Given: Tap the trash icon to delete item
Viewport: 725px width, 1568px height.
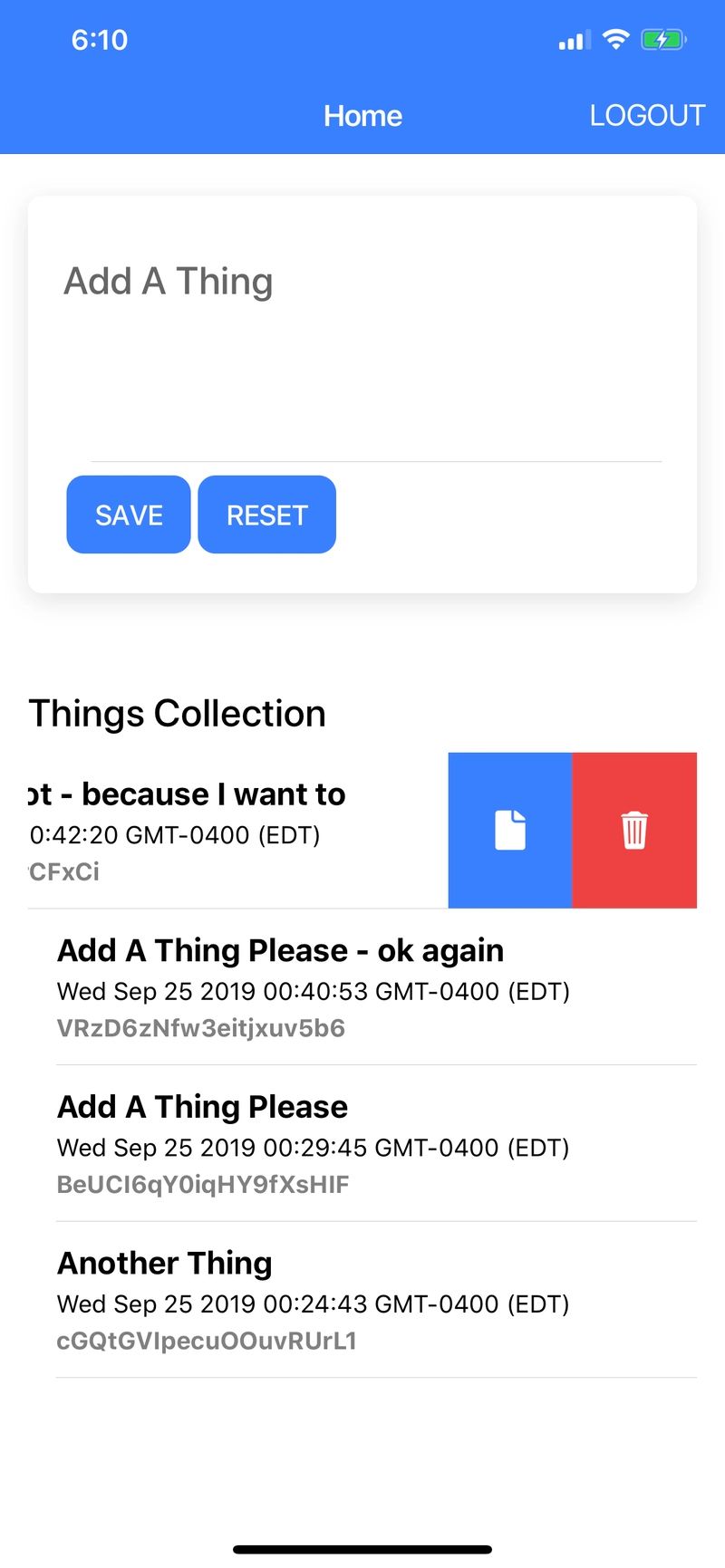Looking at the screenshot, I should pyautogui.click(x=634, y=829).
